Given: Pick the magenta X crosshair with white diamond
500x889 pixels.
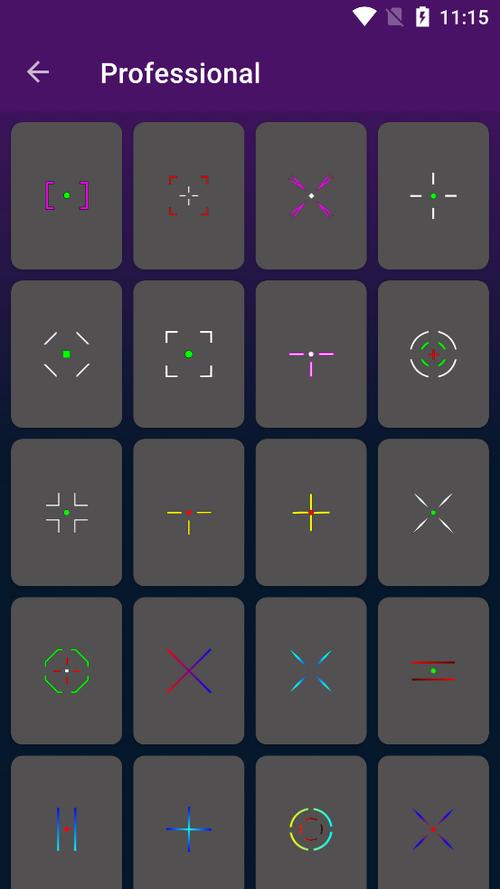Looking at the screenshot, I should pos(311,196).
